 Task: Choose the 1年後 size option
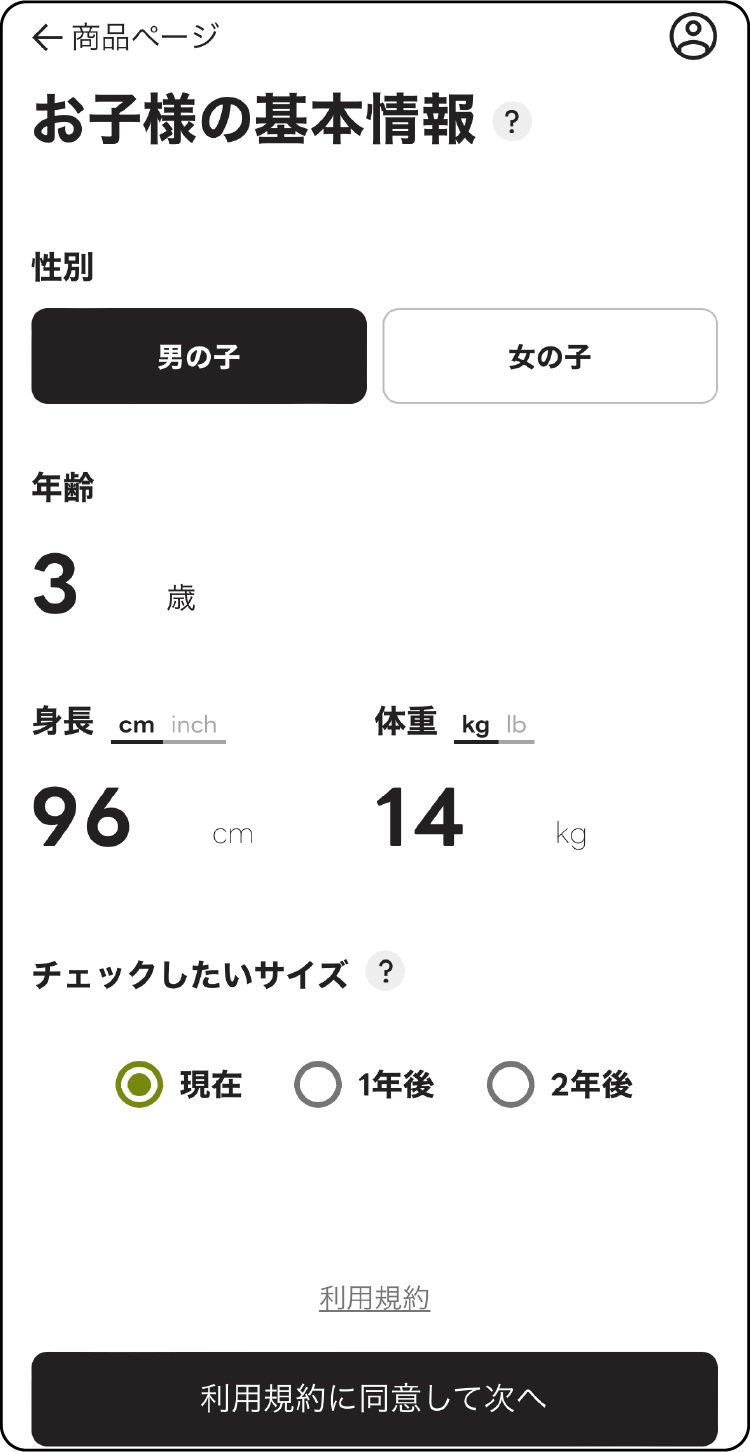coord(318,1085)
